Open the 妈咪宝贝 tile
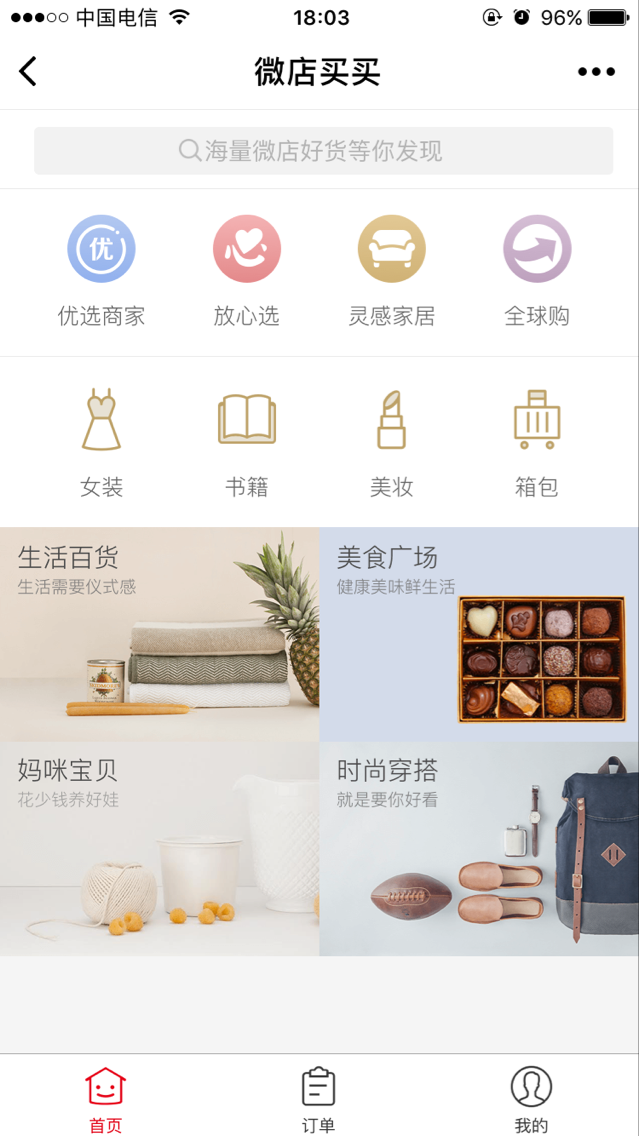 pos(160,848)
